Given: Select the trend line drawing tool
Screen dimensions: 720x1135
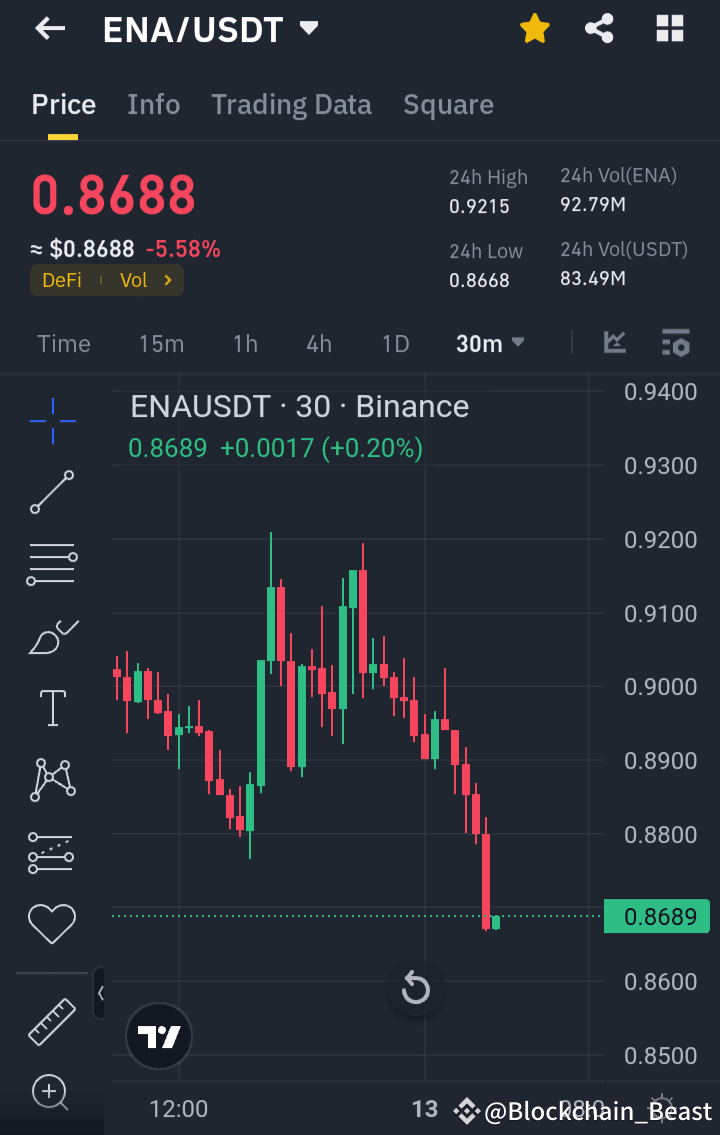Looking at the screenshot, I should (51, 492).
